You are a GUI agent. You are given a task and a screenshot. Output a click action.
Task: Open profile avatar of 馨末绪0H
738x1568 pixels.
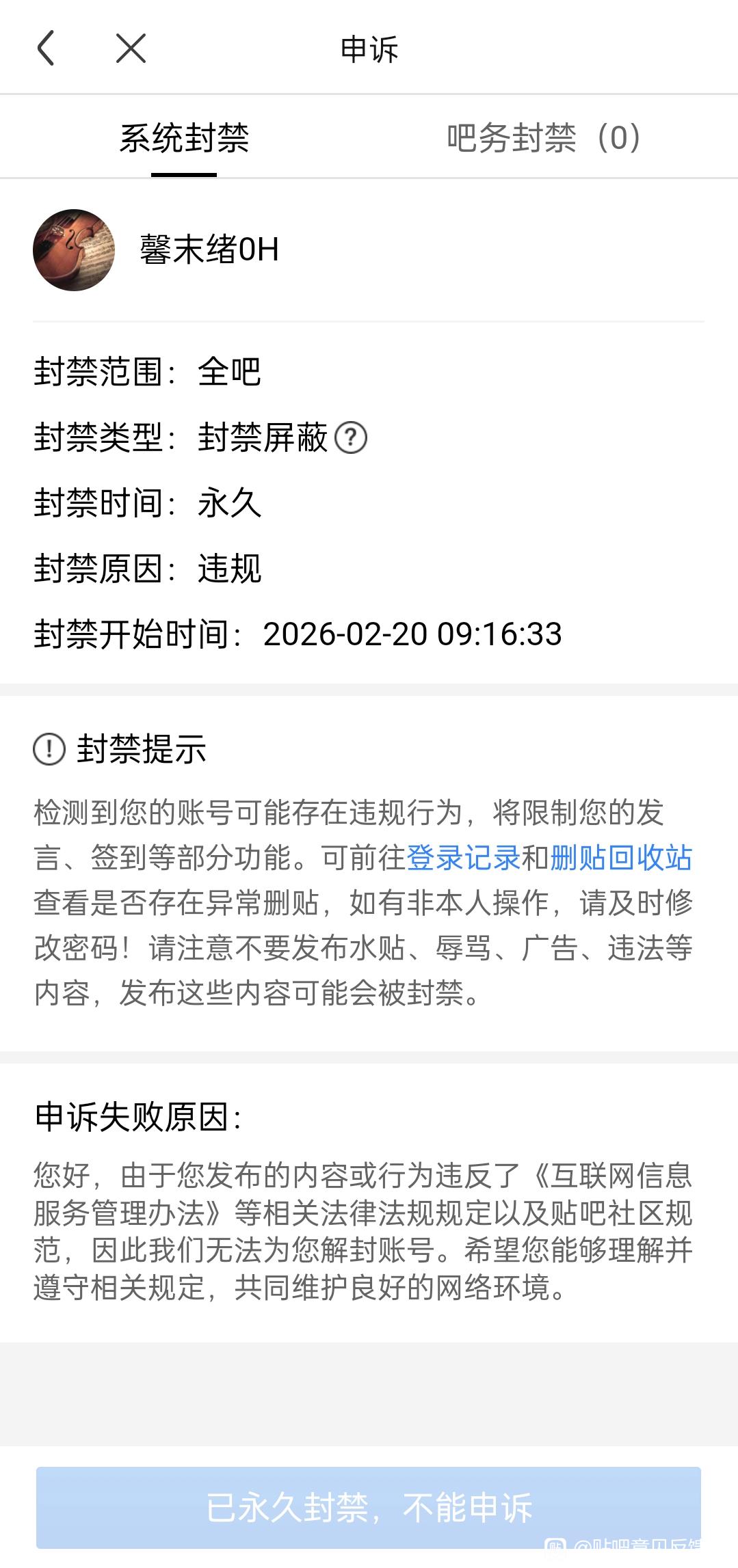(x=74, y=250)
